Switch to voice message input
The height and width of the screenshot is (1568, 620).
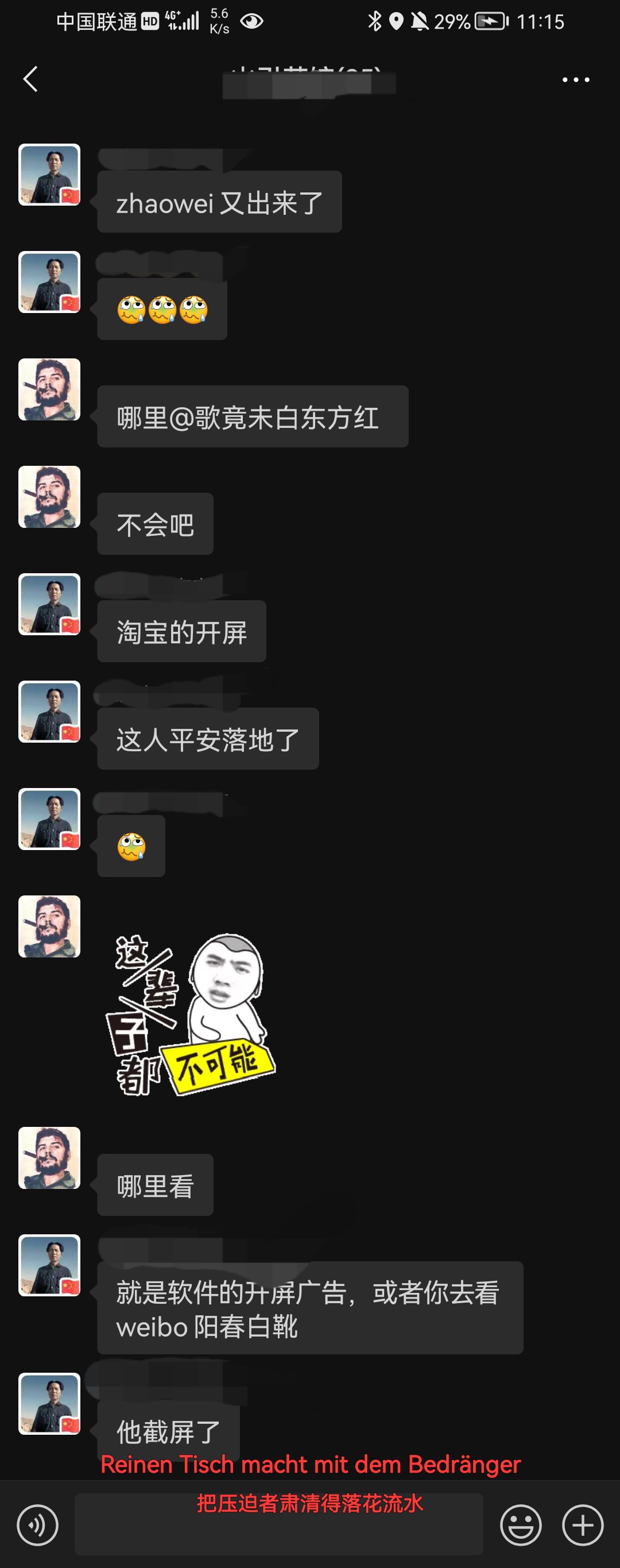[38, 1525]
